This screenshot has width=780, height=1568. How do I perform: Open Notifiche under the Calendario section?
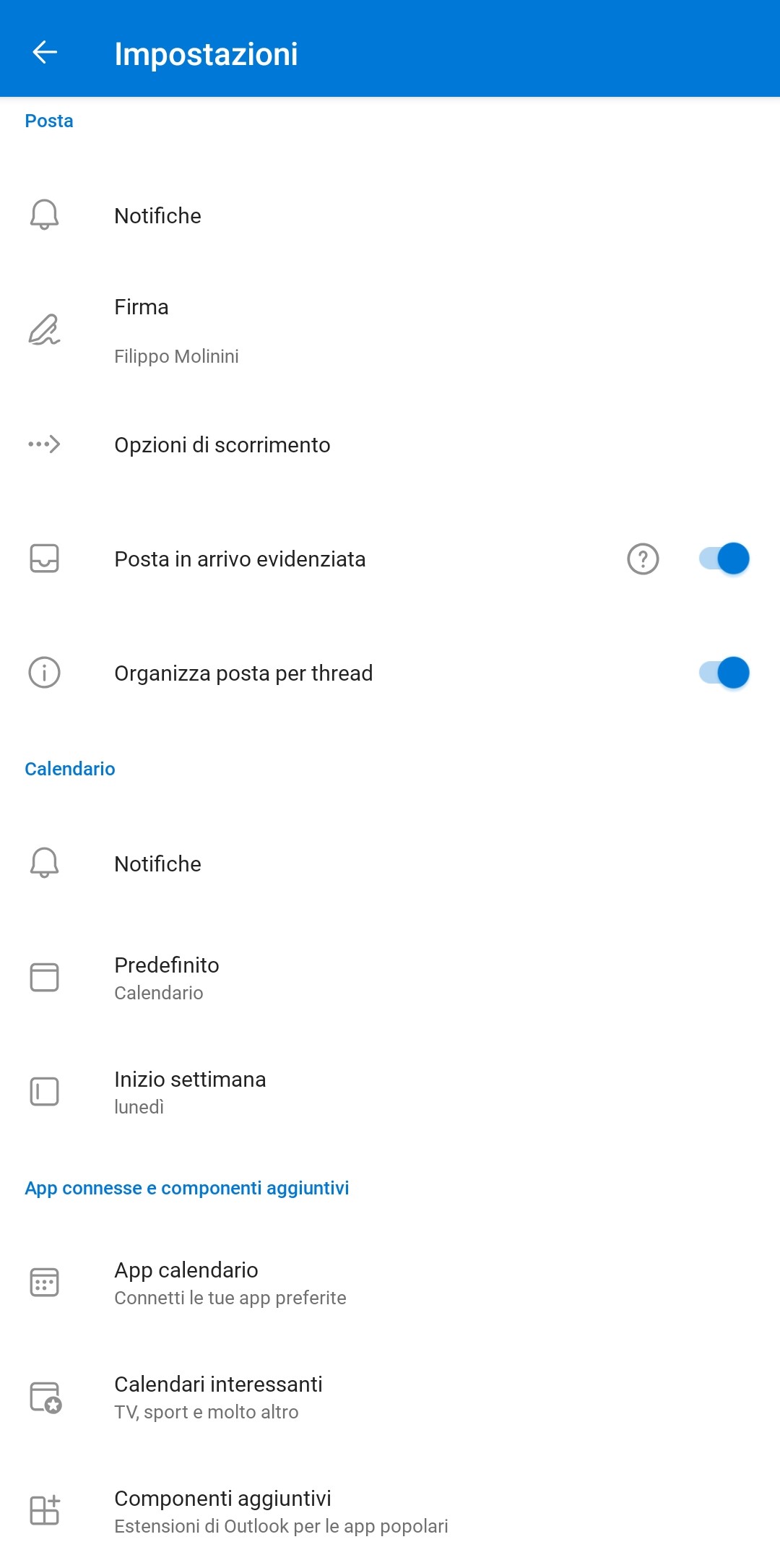pyautogui.click(x=390, y=863)
